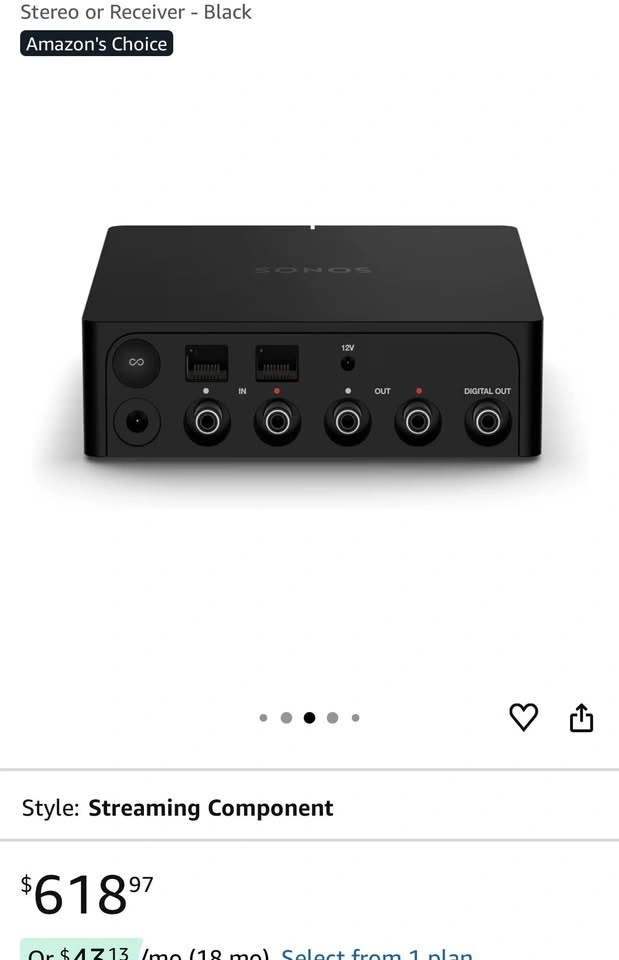
Task: Share this product listing
Action: 581,718
